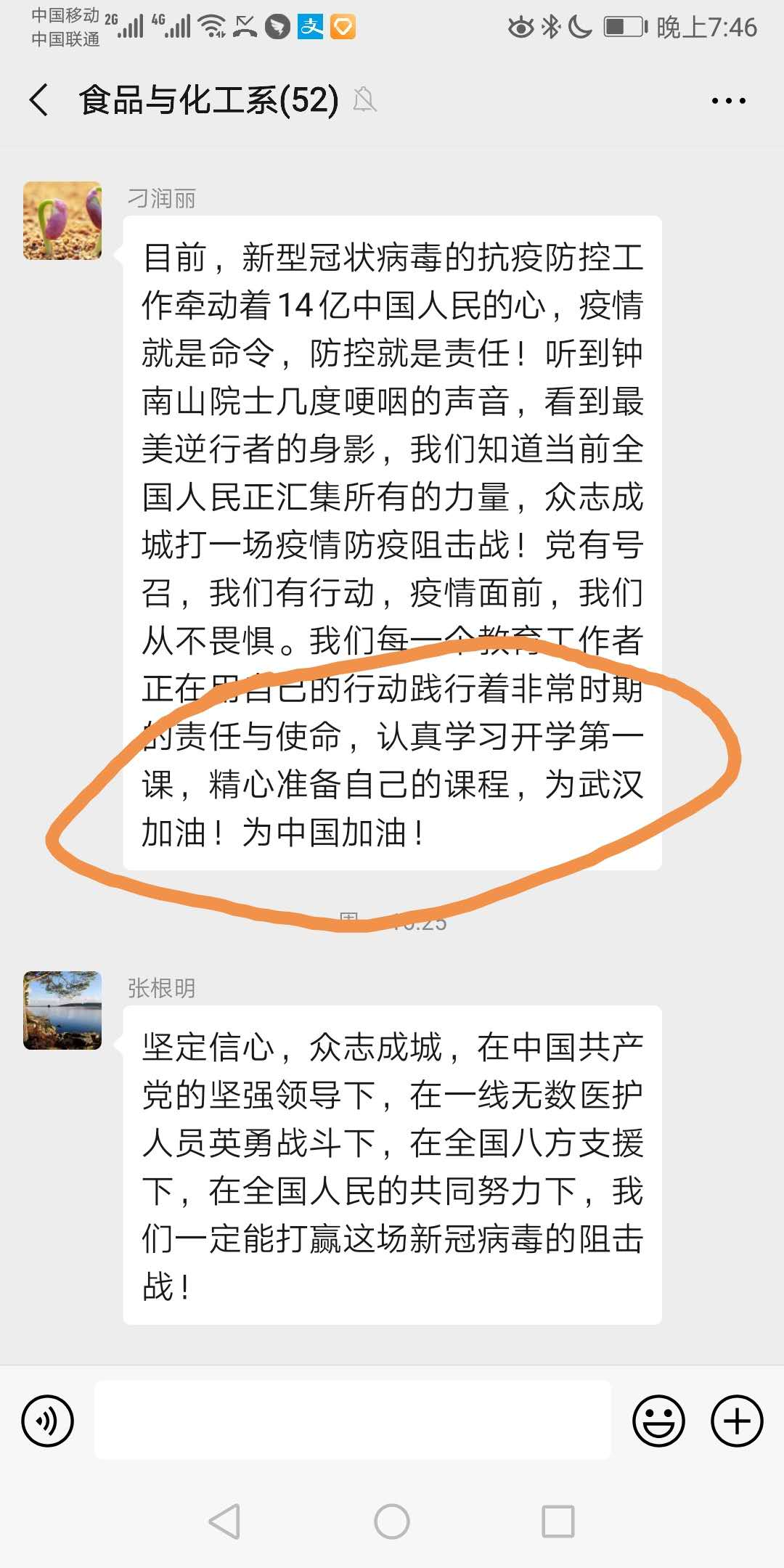The height and width of the screenshot is (1568, 784).
Task: Focus the message text field
Action: click(x=353, y=1421)
